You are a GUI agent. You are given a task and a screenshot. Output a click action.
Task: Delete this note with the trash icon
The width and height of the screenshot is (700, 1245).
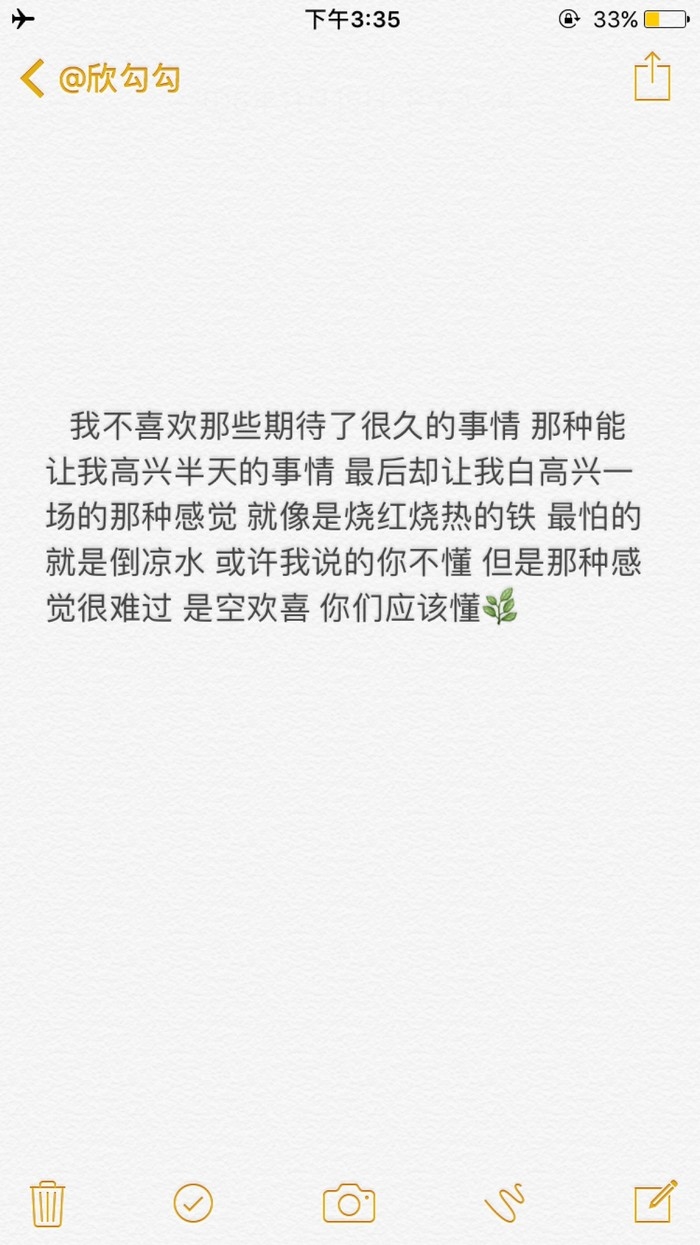[48, 1203]
